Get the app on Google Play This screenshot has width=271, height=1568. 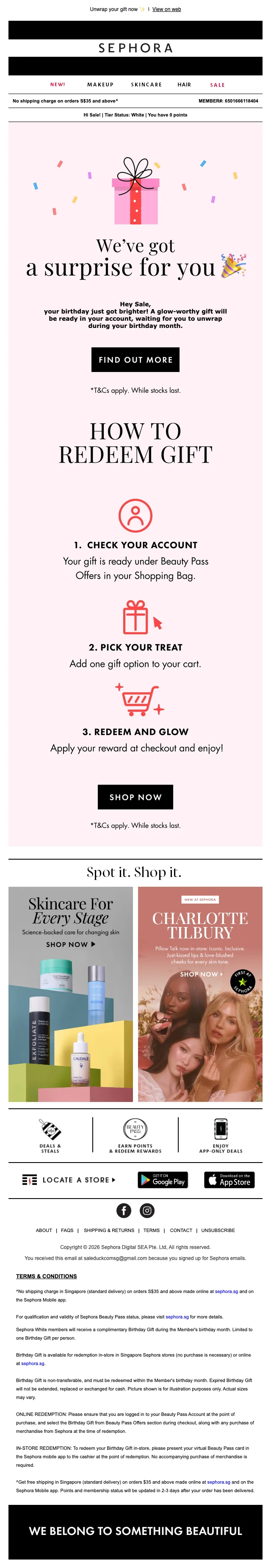163,1179
